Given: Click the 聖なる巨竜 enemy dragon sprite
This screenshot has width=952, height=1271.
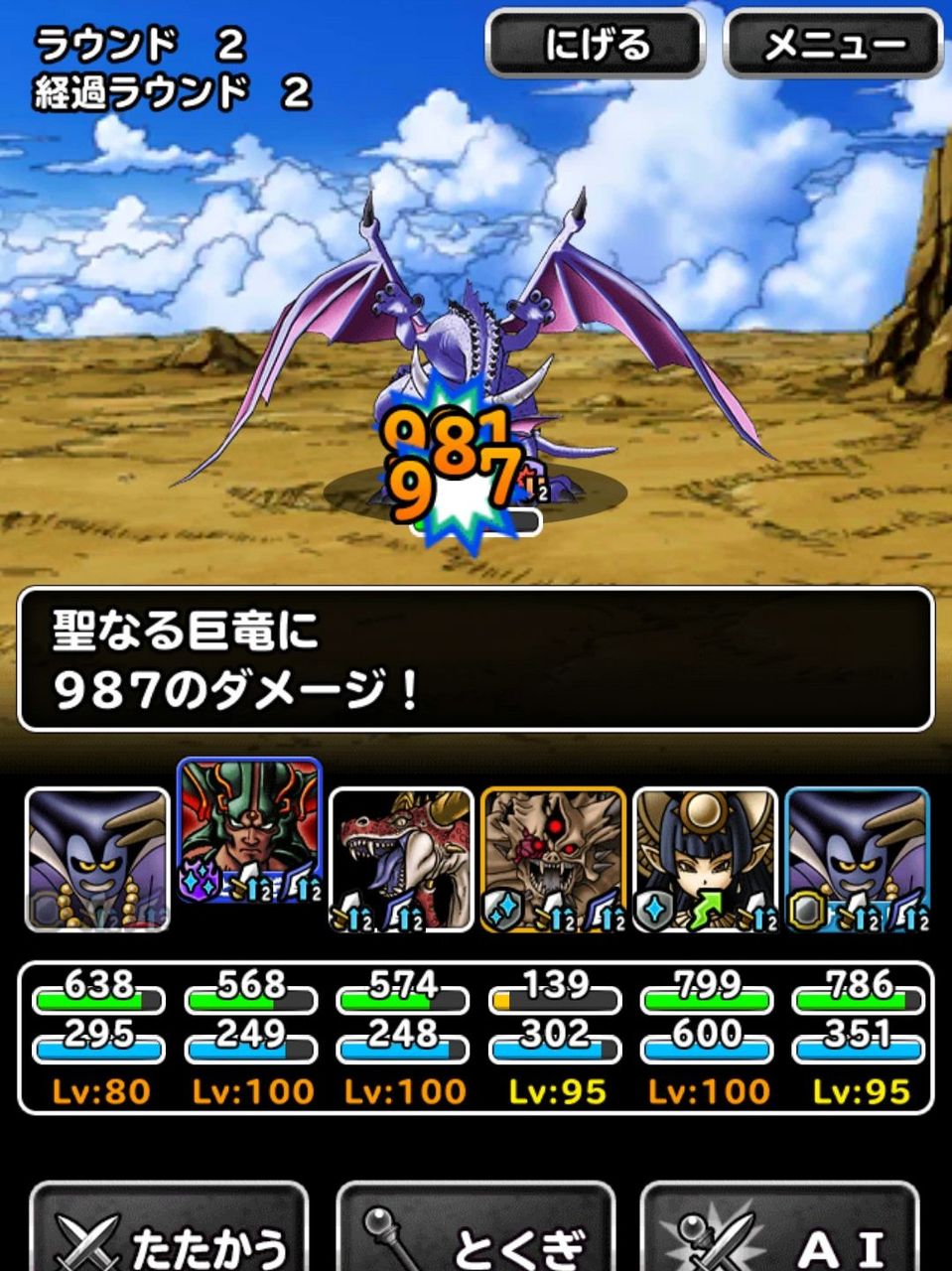Looking at the screenshot, I should click(x=467, y=367).
